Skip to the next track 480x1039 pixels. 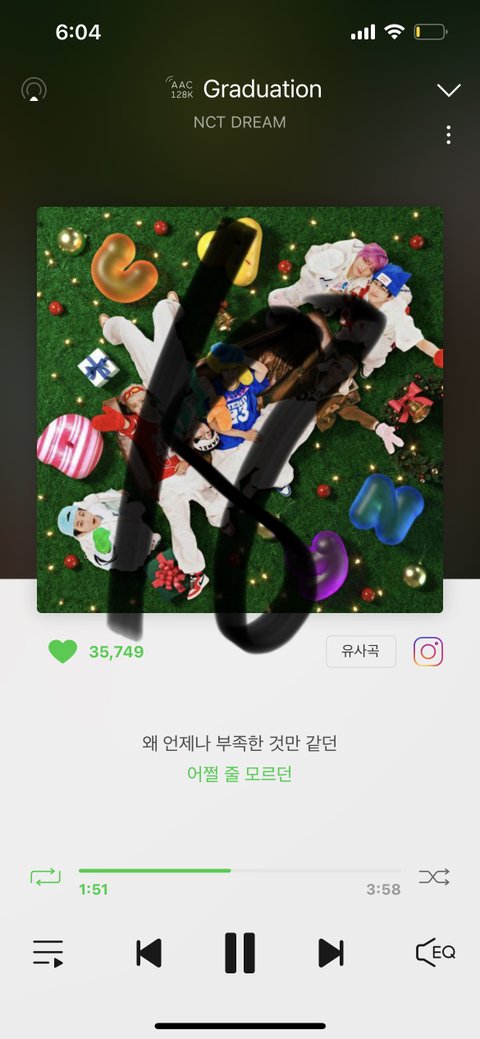tap(331, 954)
